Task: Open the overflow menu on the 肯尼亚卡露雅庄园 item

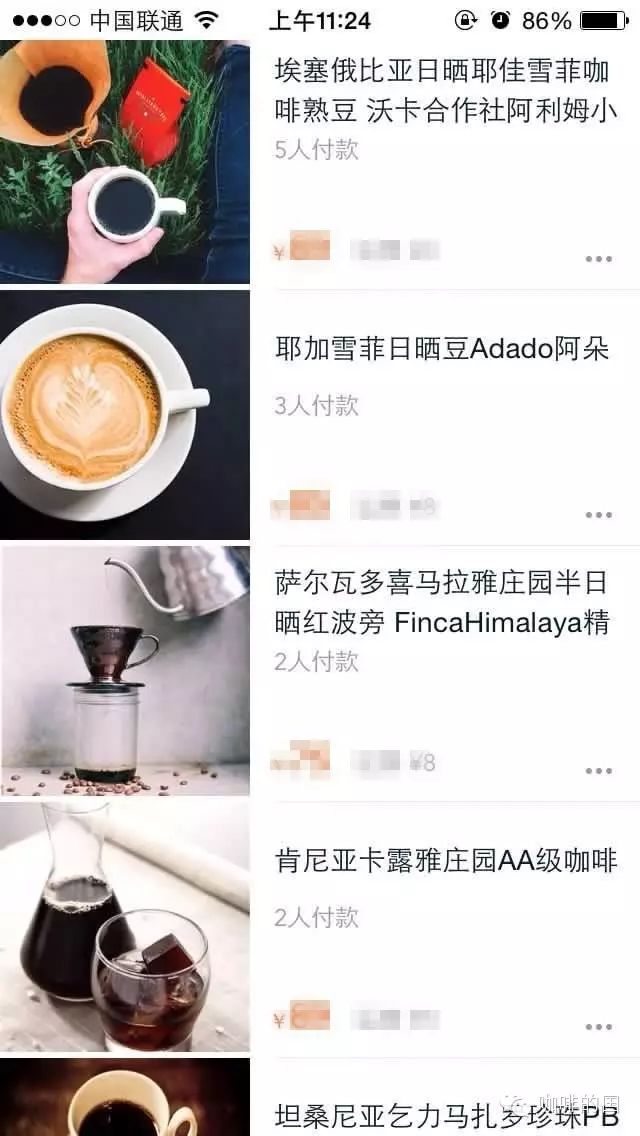Action: [598, 1027]
